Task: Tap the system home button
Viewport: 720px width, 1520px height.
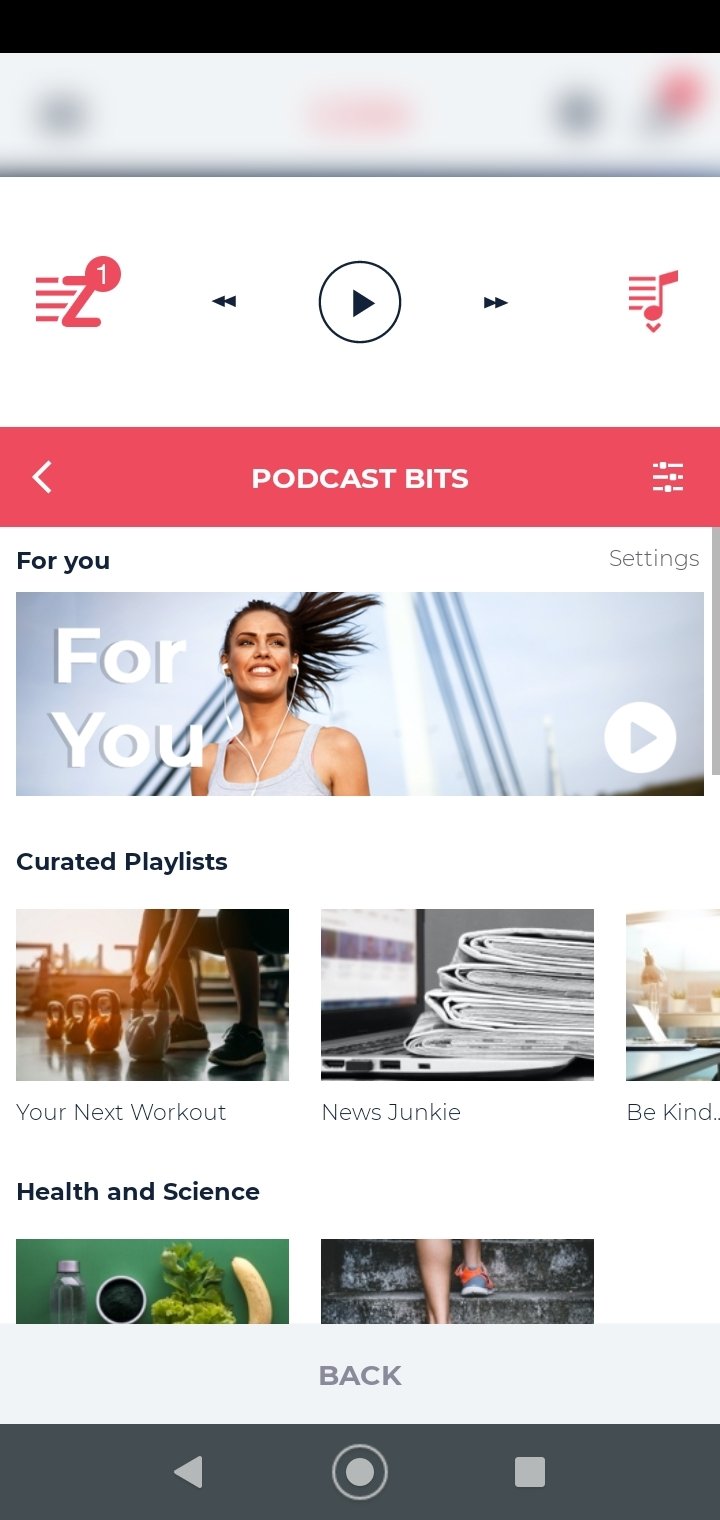Action: tap(360, 1472)
